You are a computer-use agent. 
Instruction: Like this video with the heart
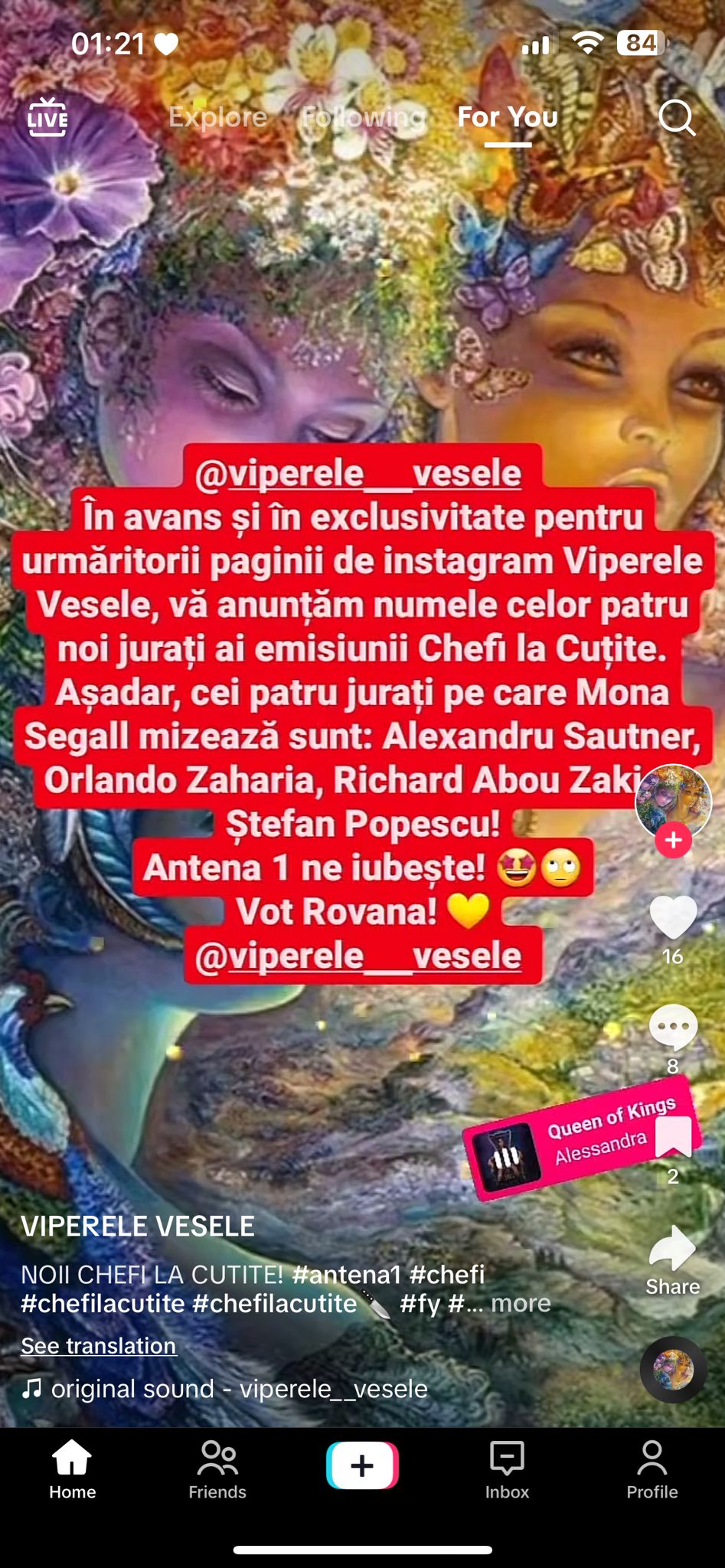[x=673, y=917]
